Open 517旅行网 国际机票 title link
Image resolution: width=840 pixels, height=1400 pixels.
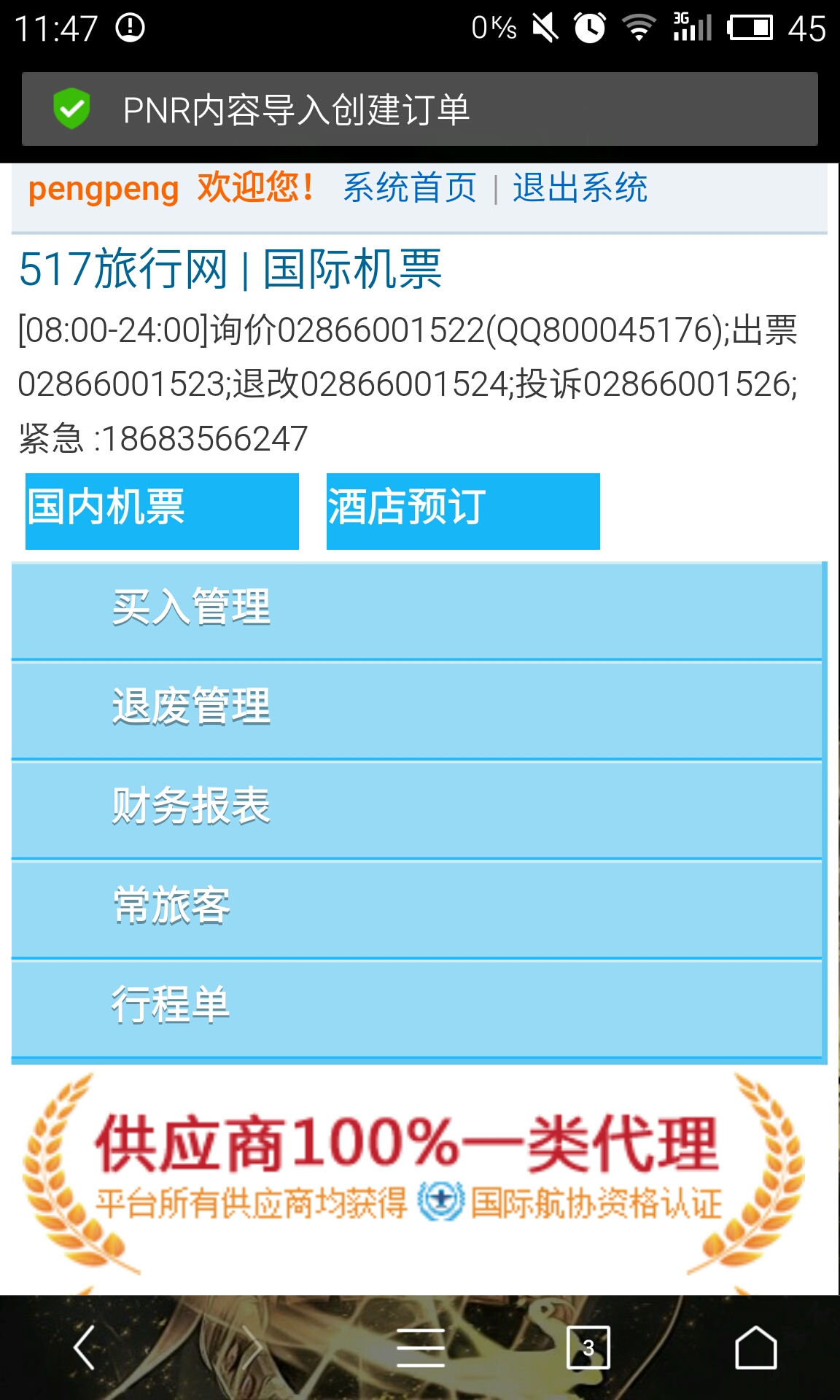tap(230, 269)
